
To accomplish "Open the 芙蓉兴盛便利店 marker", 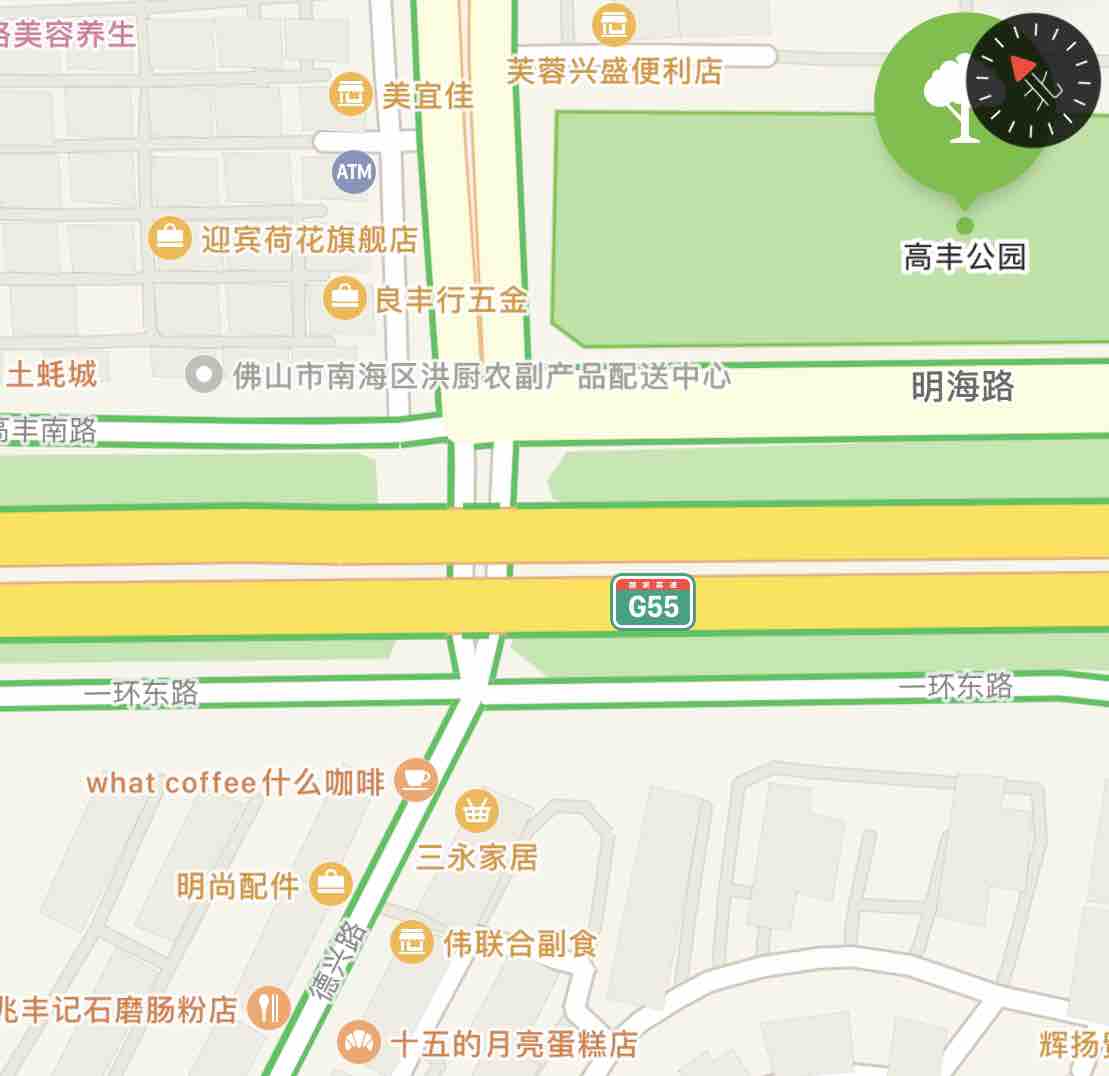I will click(x=613, y=24).
